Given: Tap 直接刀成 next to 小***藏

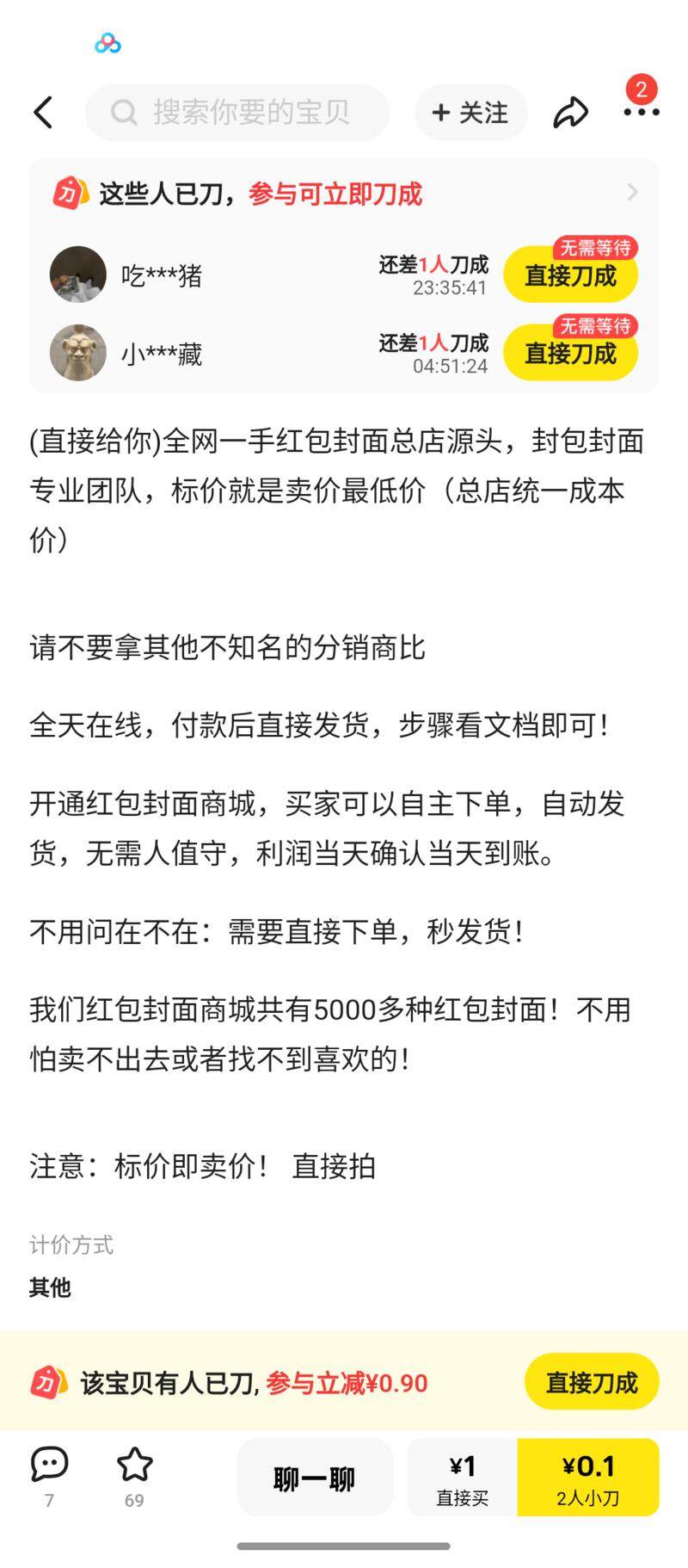Looking at the screenshot, I should [570, 354].
